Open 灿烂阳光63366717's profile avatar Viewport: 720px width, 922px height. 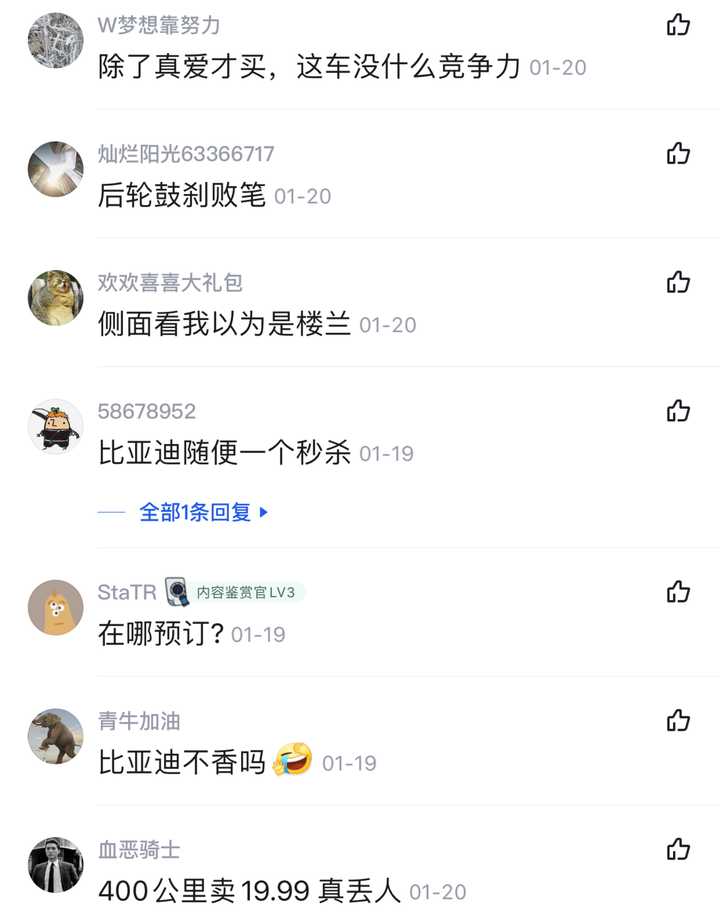click(x=55, y=169)
